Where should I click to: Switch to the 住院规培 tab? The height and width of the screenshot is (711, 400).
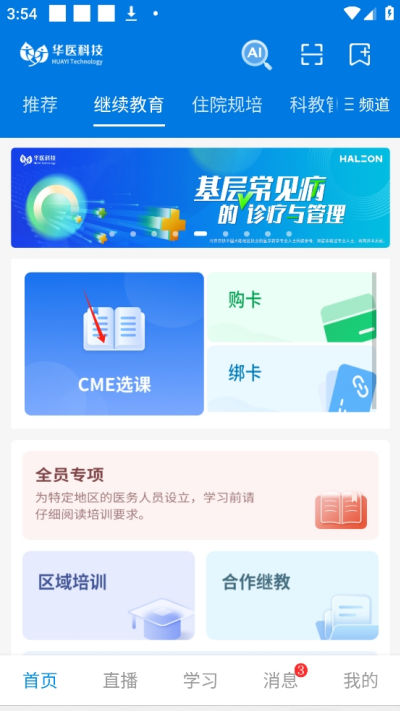(227, 105)
